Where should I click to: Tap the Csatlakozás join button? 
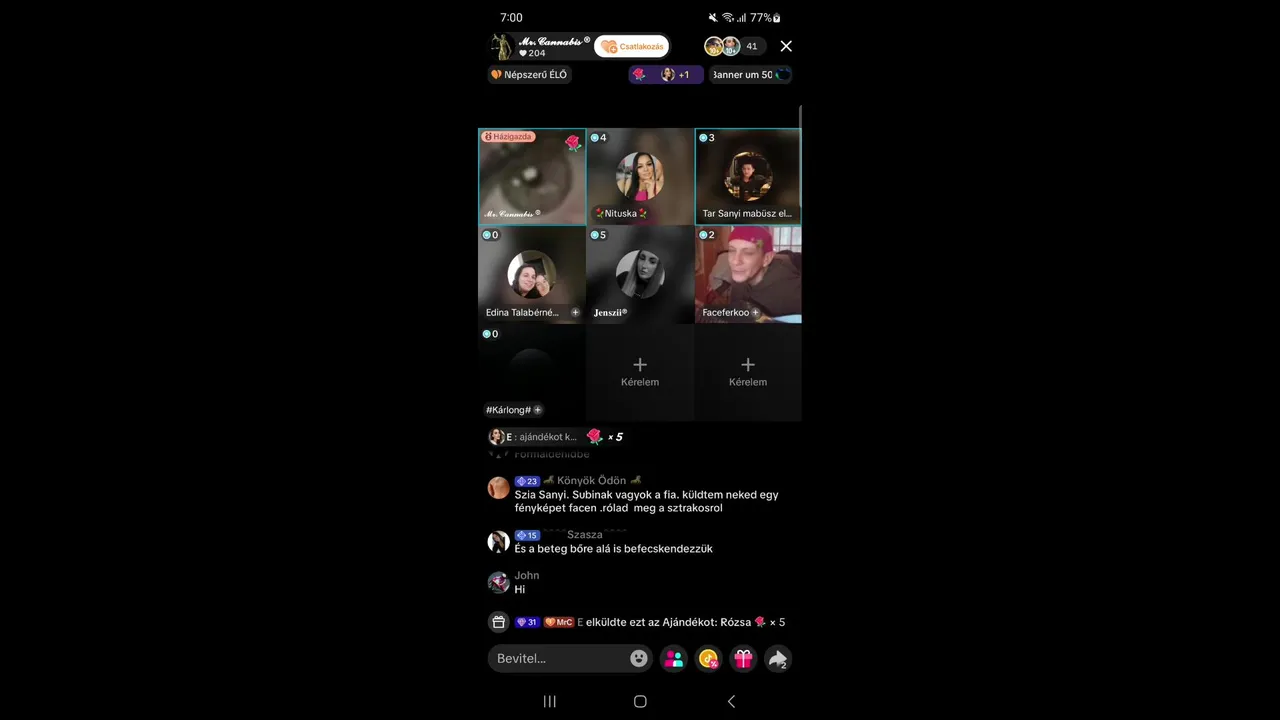pyautogui.click(x=632, y=46)
